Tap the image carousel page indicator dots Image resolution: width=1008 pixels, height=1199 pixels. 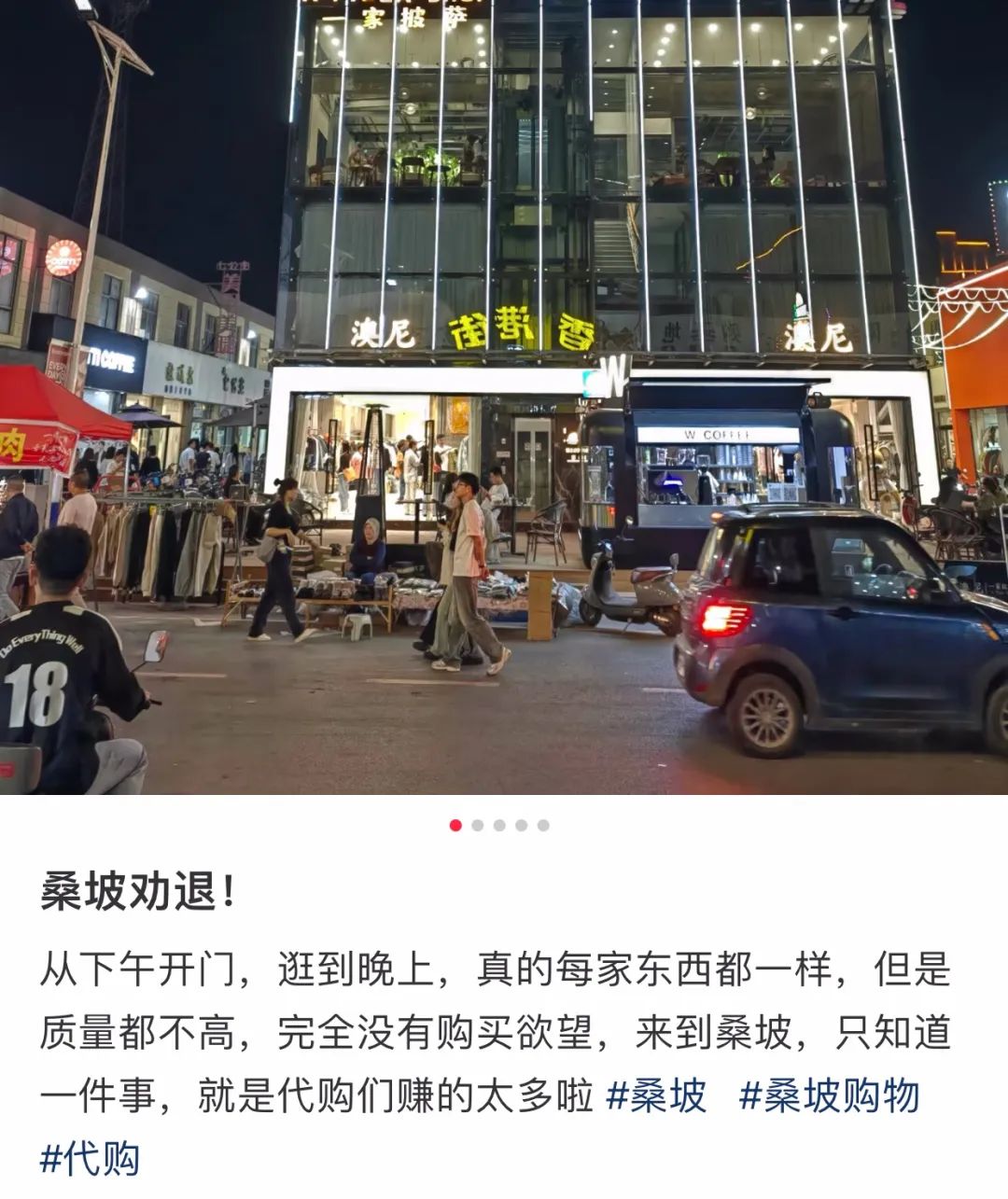pyautogui.click(x=499, y=825)
